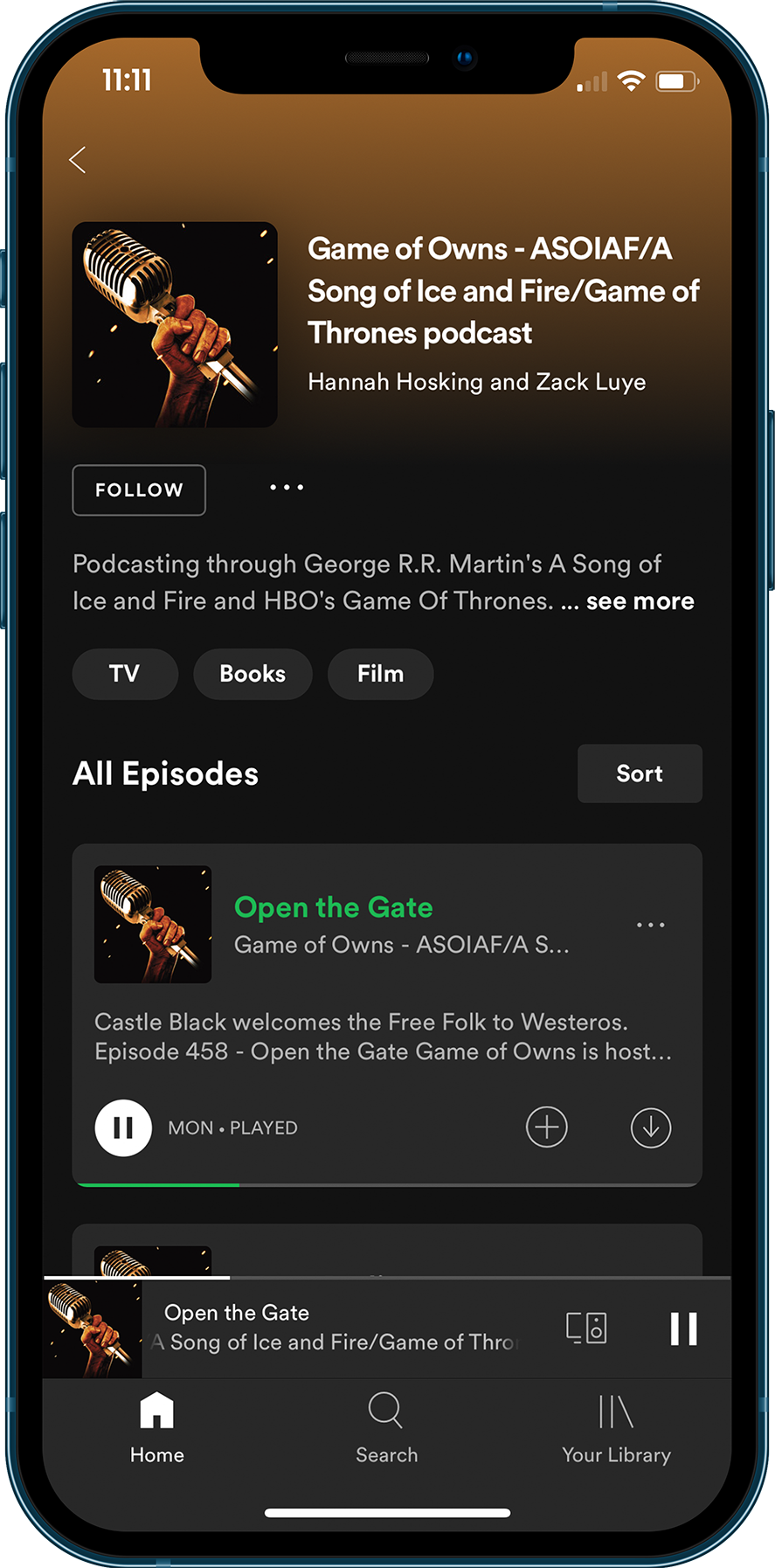
Task: Download the Open the Gate episode
Action: point(650,1127)
